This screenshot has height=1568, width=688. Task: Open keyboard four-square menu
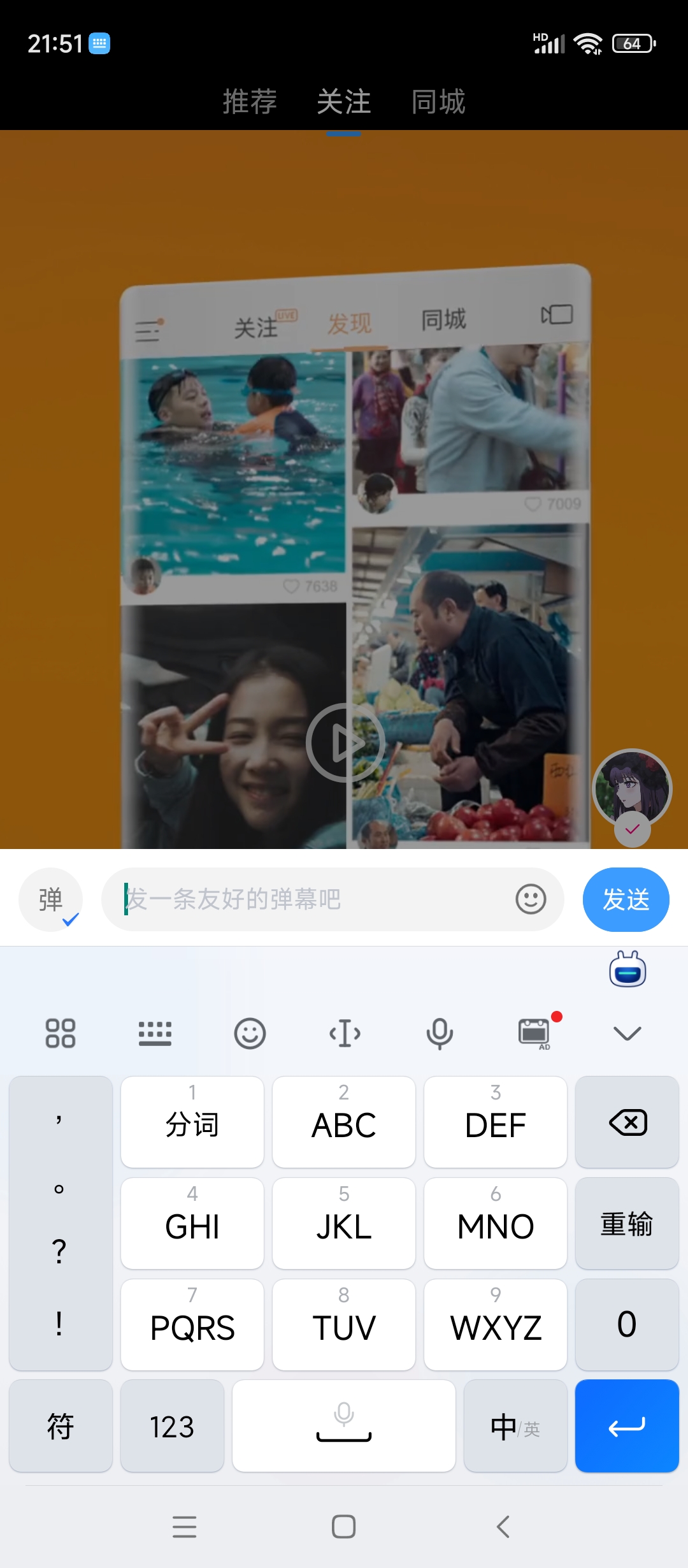coord(61,1033)
